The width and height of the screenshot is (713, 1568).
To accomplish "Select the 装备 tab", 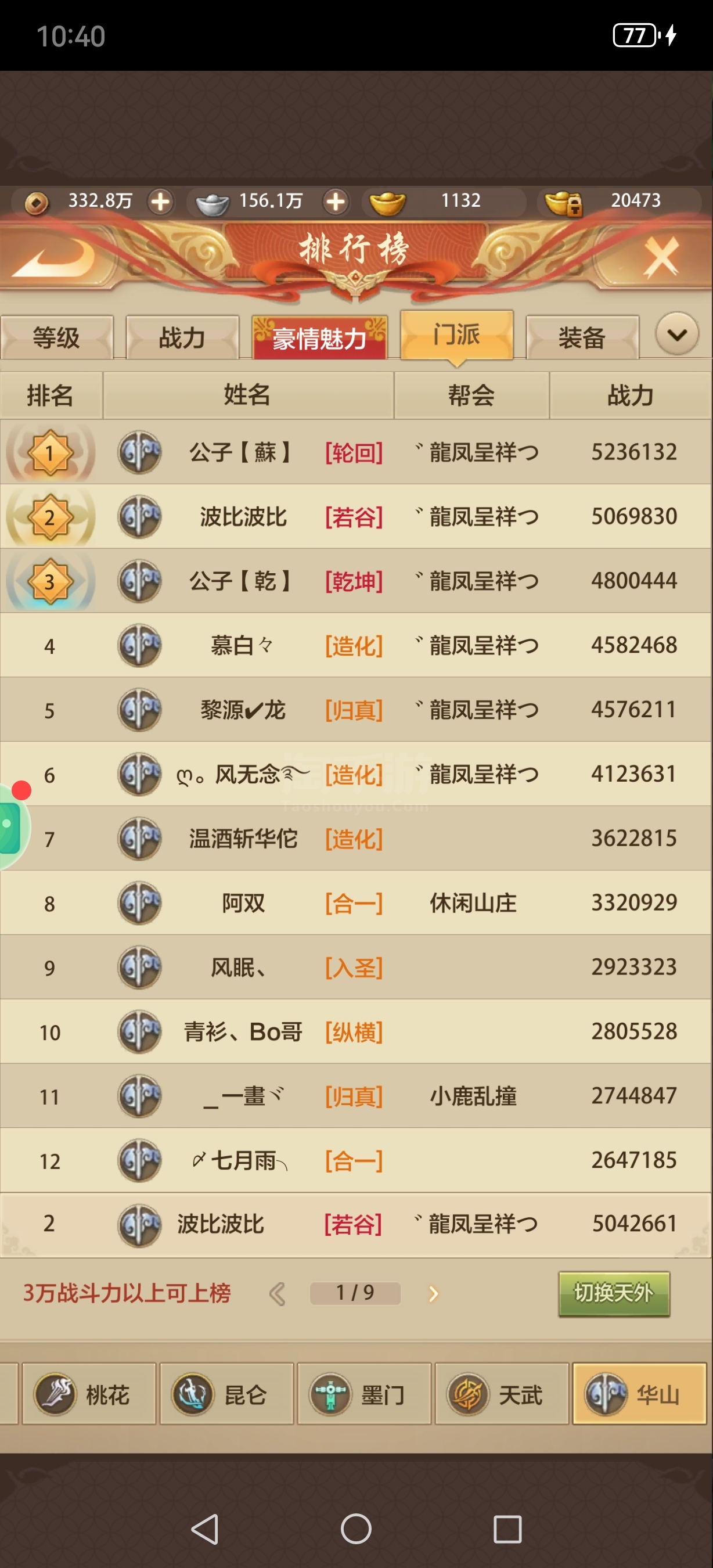I will (x=582, y=337).
